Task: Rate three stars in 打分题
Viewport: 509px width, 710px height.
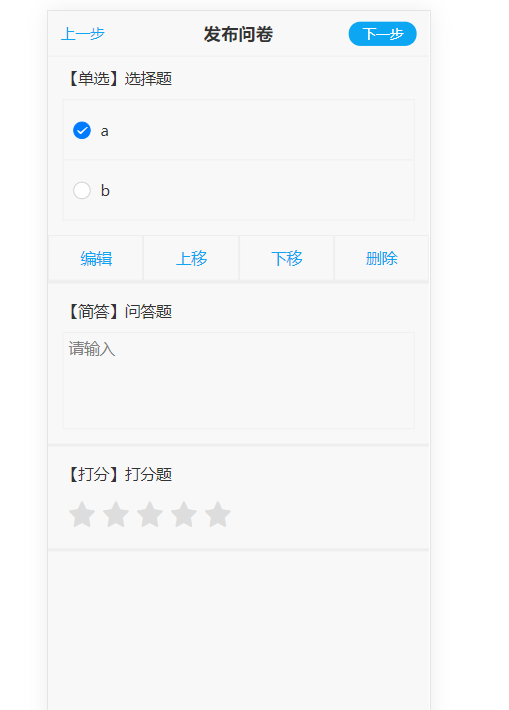Action: (150, 514)
